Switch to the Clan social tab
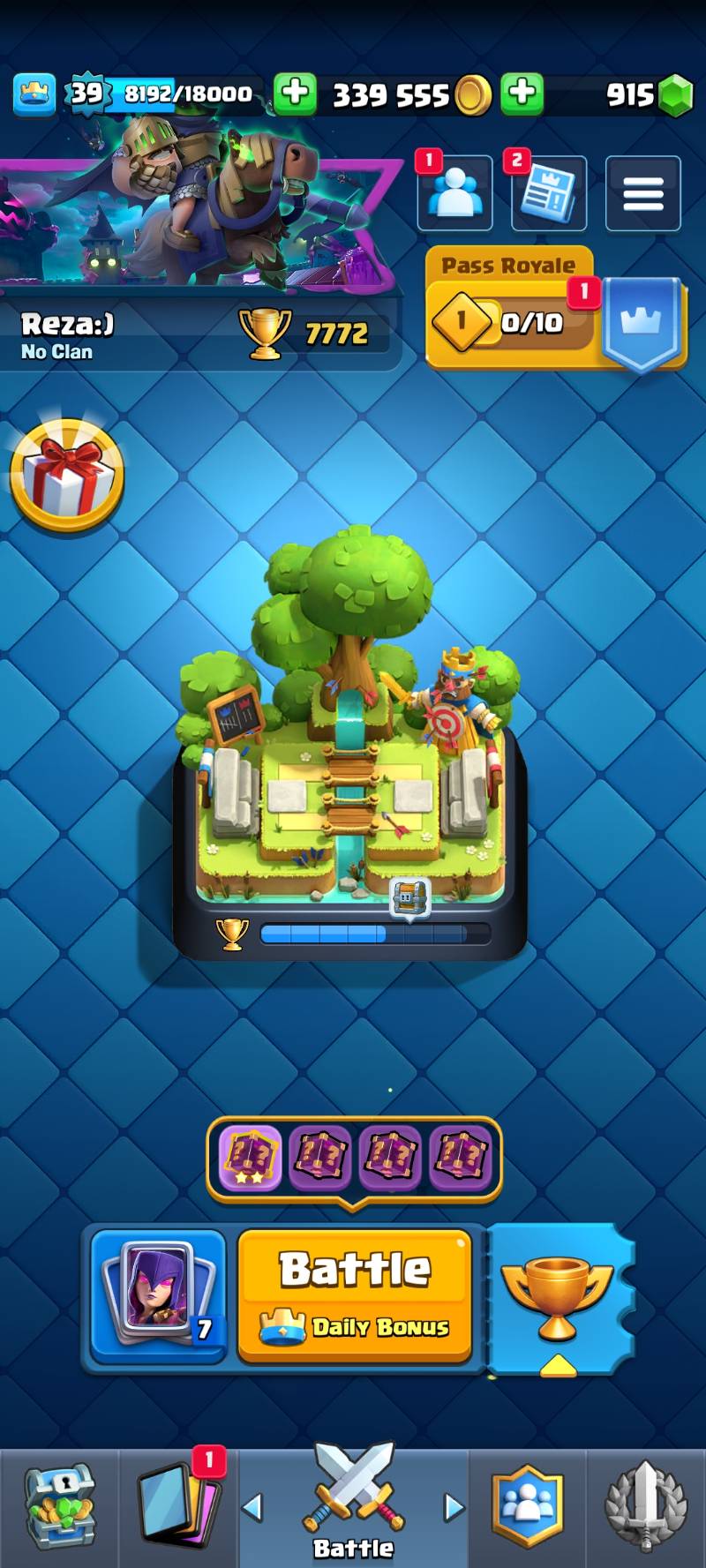 [527, 1506]
